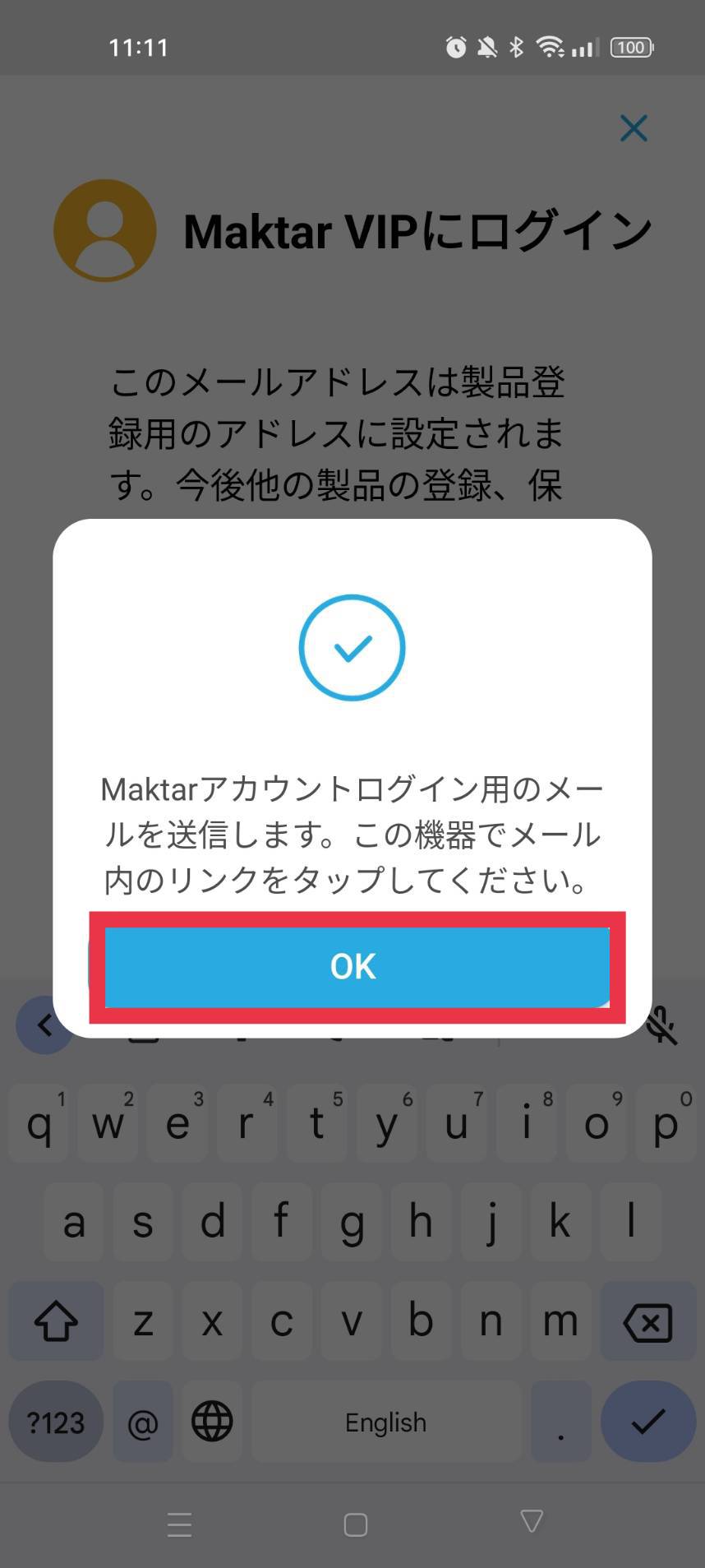The width and height of the screenshot is (705, 1568).
Task: Tap the shift key on keyboard
Action: coord(56,1322)
